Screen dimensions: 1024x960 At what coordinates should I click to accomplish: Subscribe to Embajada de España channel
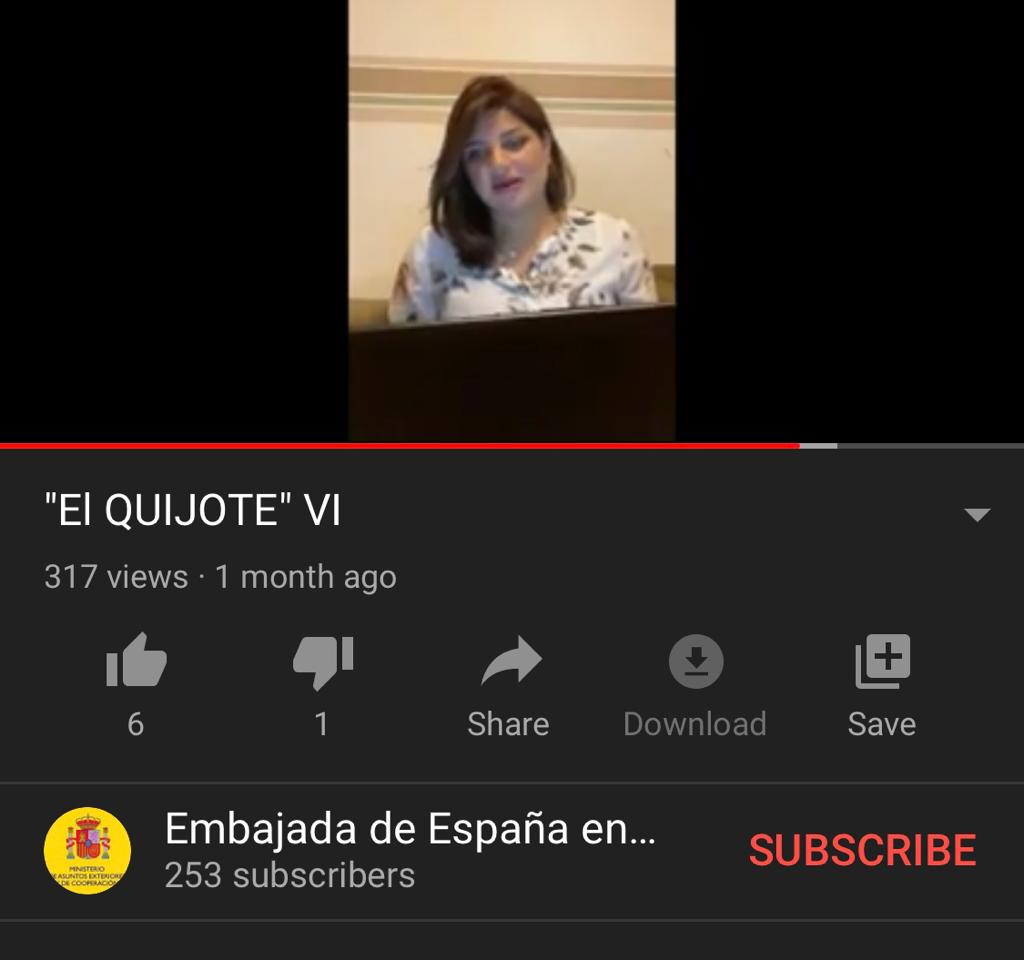(862, 850)
